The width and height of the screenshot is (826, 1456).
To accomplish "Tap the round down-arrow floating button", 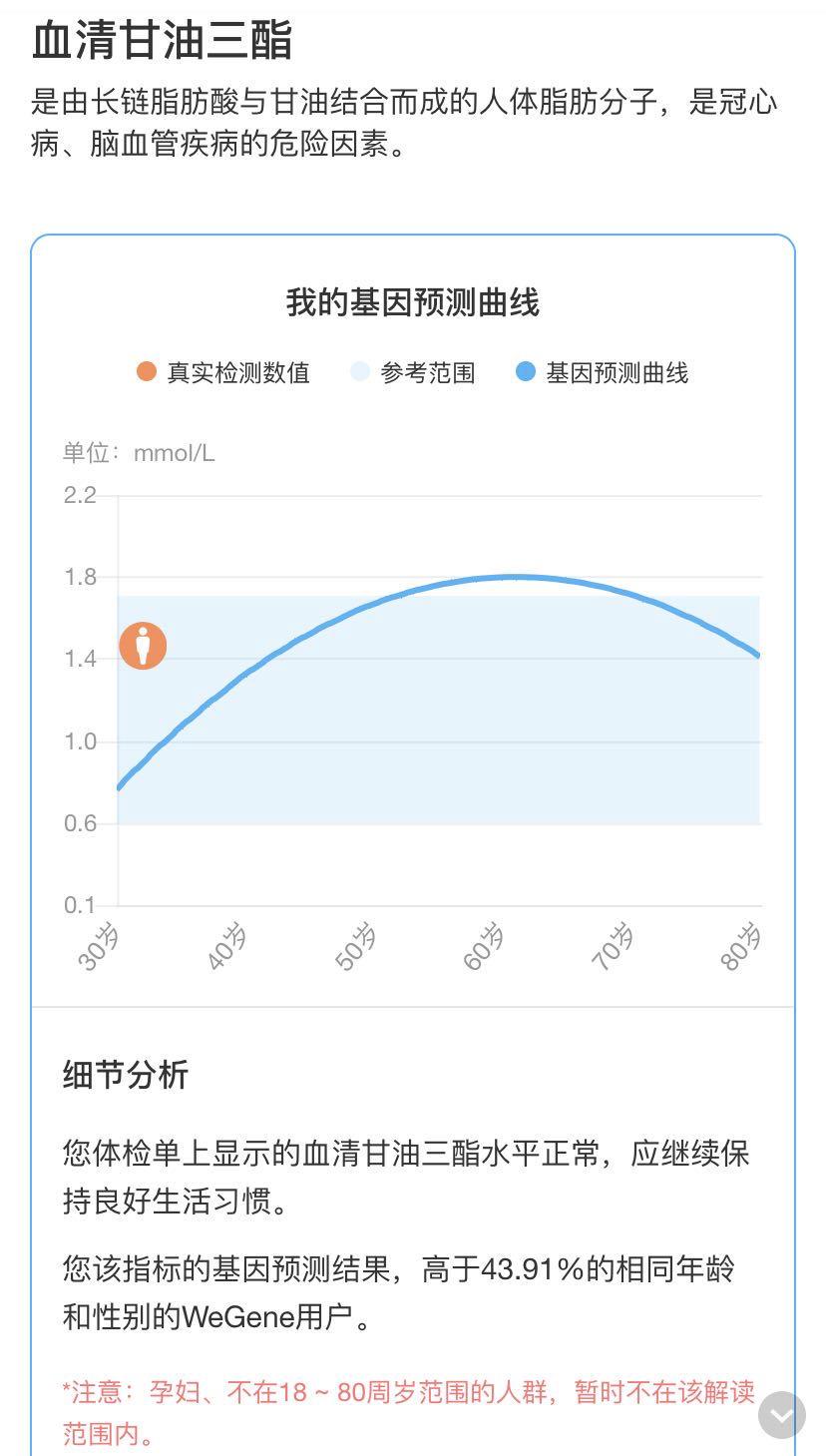I will (781, 1415).
